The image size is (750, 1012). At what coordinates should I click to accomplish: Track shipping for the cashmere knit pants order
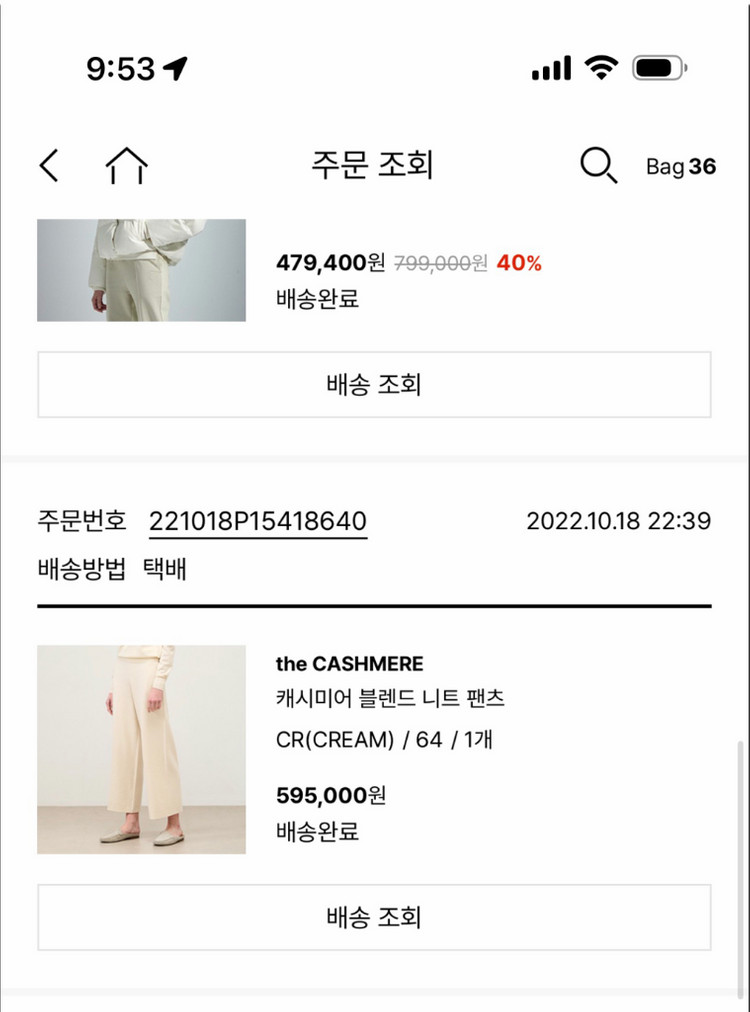[375, 915]
